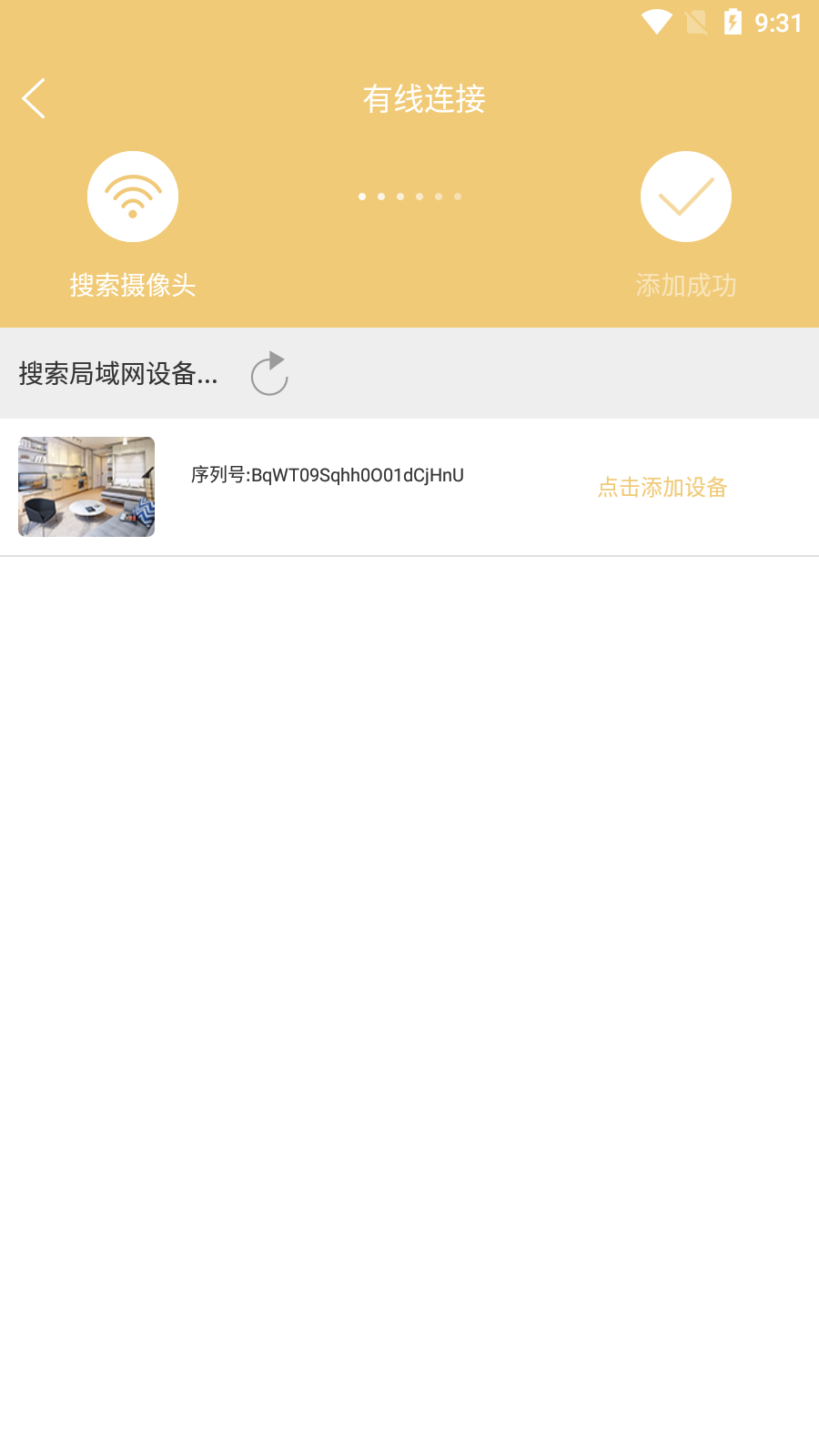Tap the SIM card status icon
Screen dimensions: 819x1456
696,24
